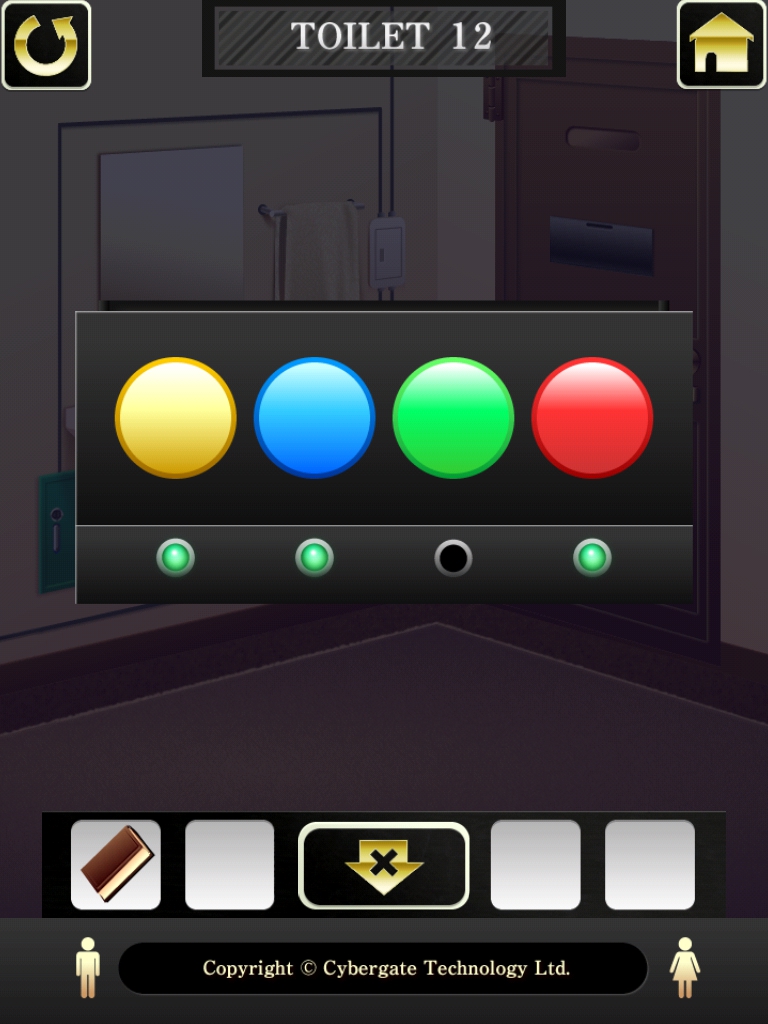
Task: Close the puzzle panel with the arrow button
Action: [383, 865]
